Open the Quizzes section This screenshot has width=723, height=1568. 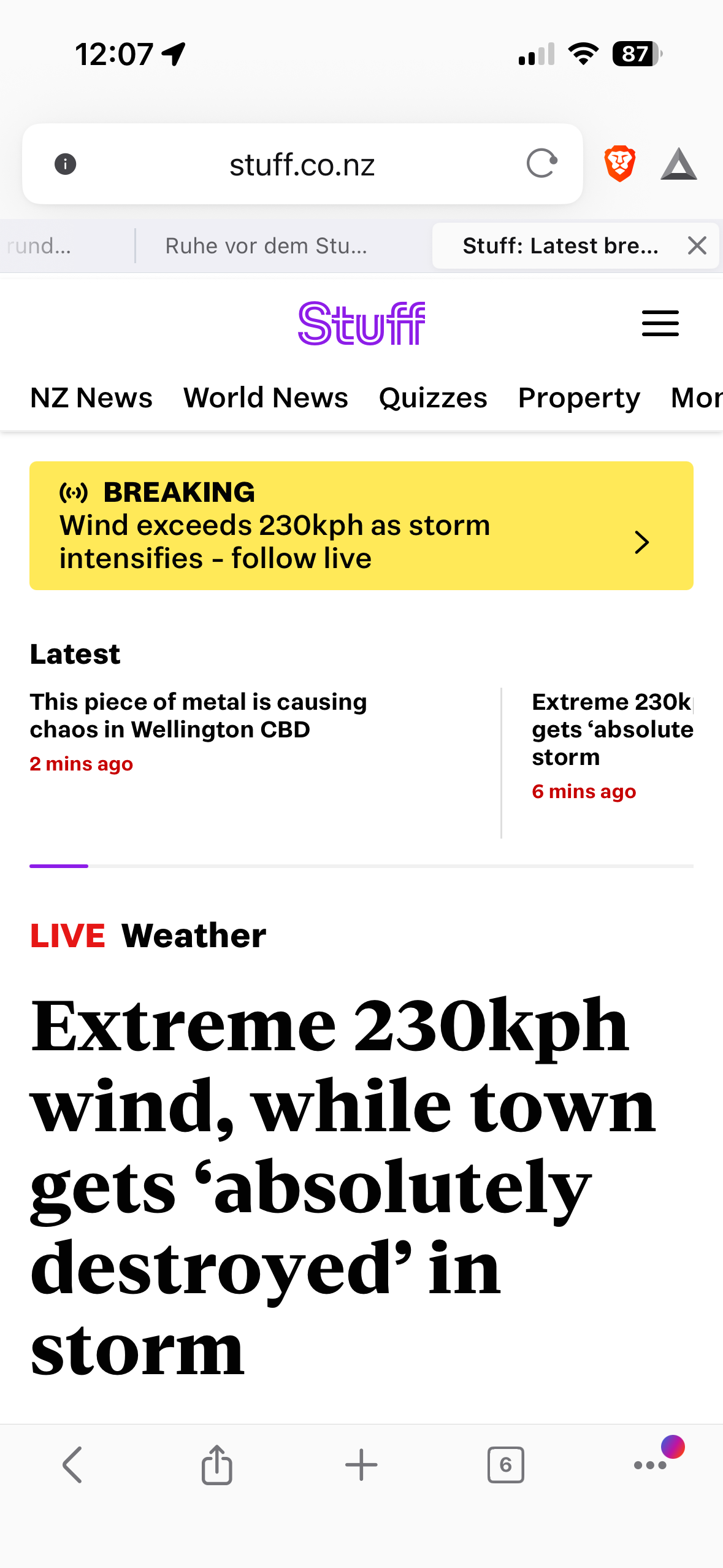[433, 398]
